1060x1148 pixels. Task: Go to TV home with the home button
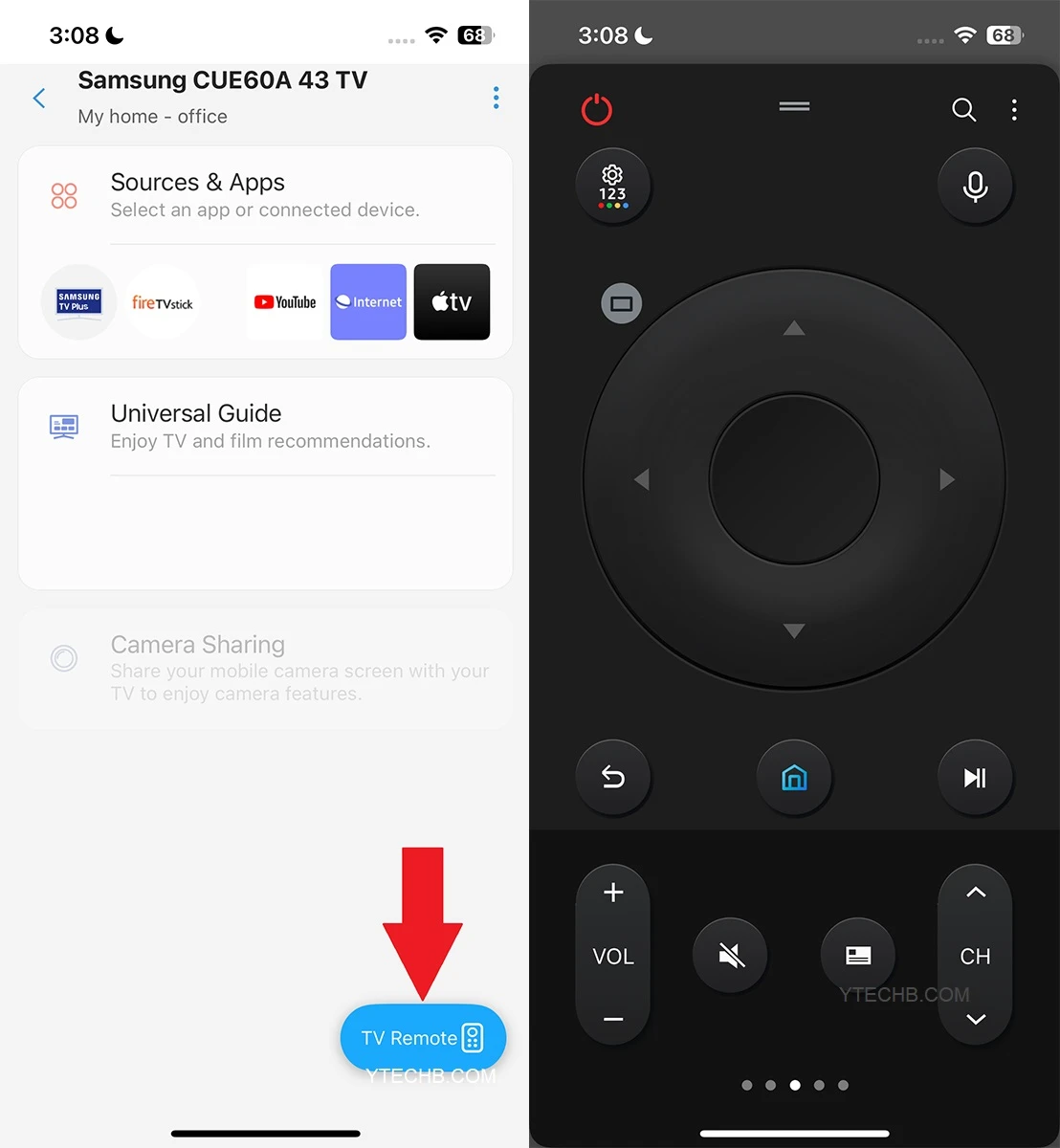tap(794, 778)
